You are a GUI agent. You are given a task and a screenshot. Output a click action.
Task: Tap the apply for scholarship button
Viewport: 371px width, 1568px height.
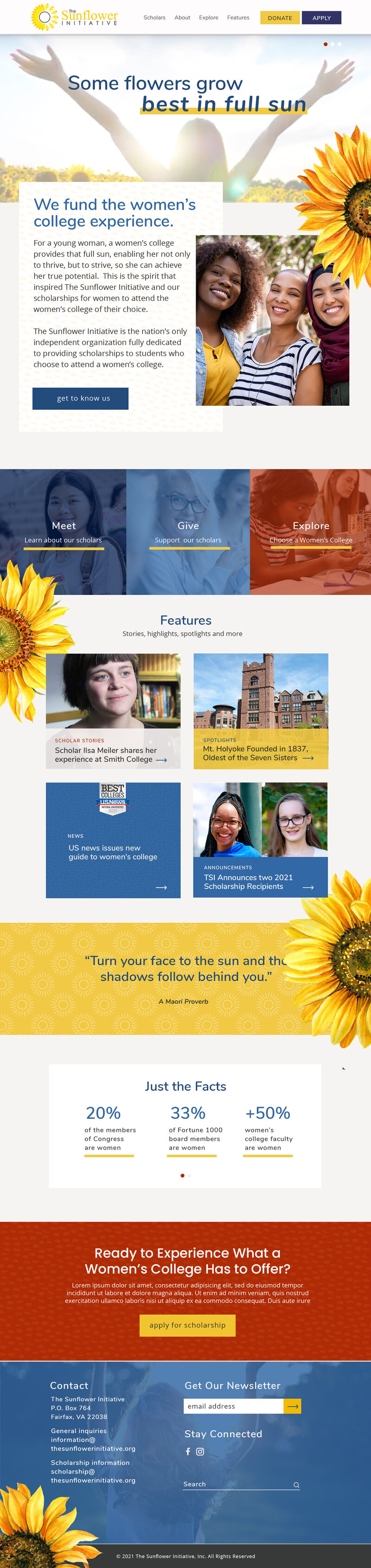(x=188, y=1325)
